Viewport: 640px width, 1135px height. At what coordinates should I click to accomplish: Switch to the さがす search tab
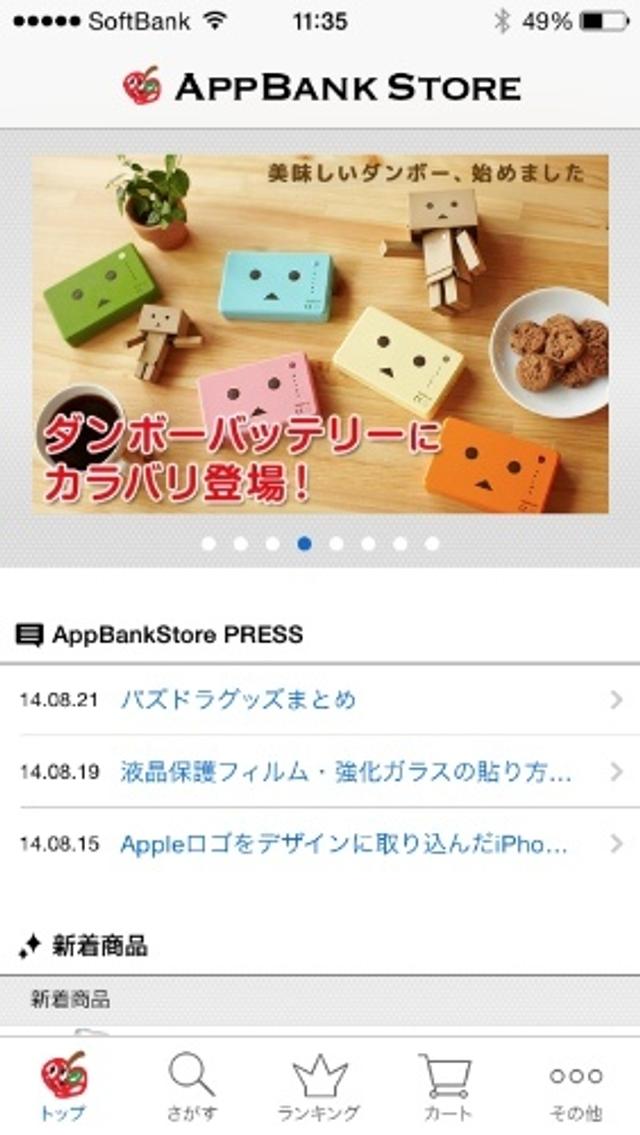coord(191,1086)
